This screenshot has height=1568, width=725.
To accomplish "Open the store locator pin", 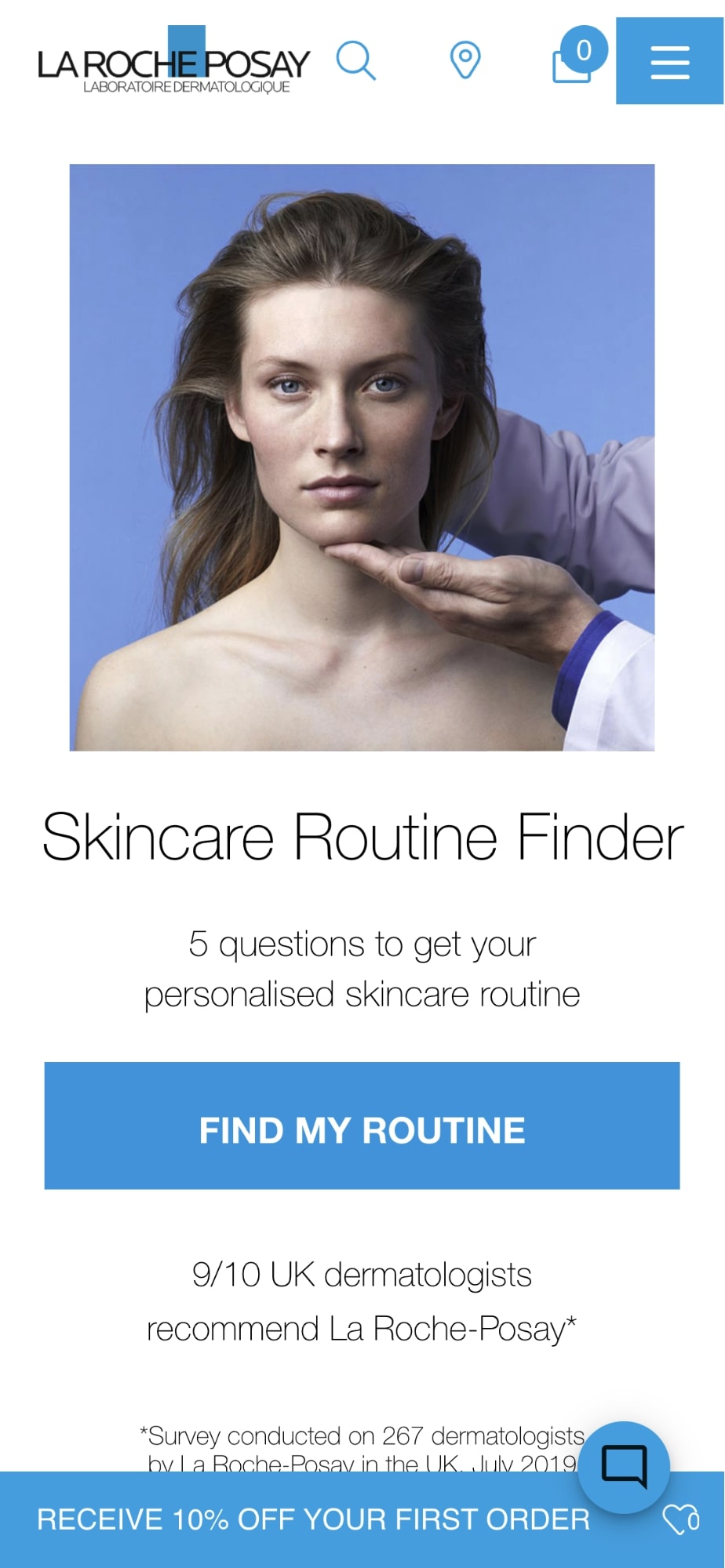I will (x=465, y=60).
